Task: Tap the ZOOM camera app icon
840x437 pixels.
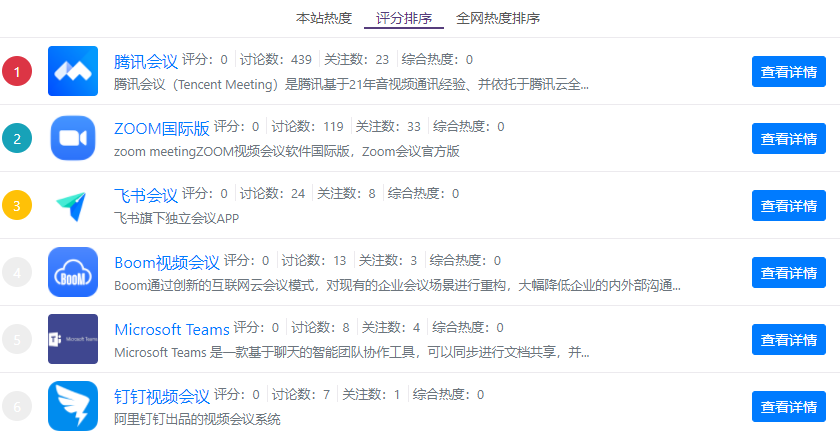Action: coord(73,139)
